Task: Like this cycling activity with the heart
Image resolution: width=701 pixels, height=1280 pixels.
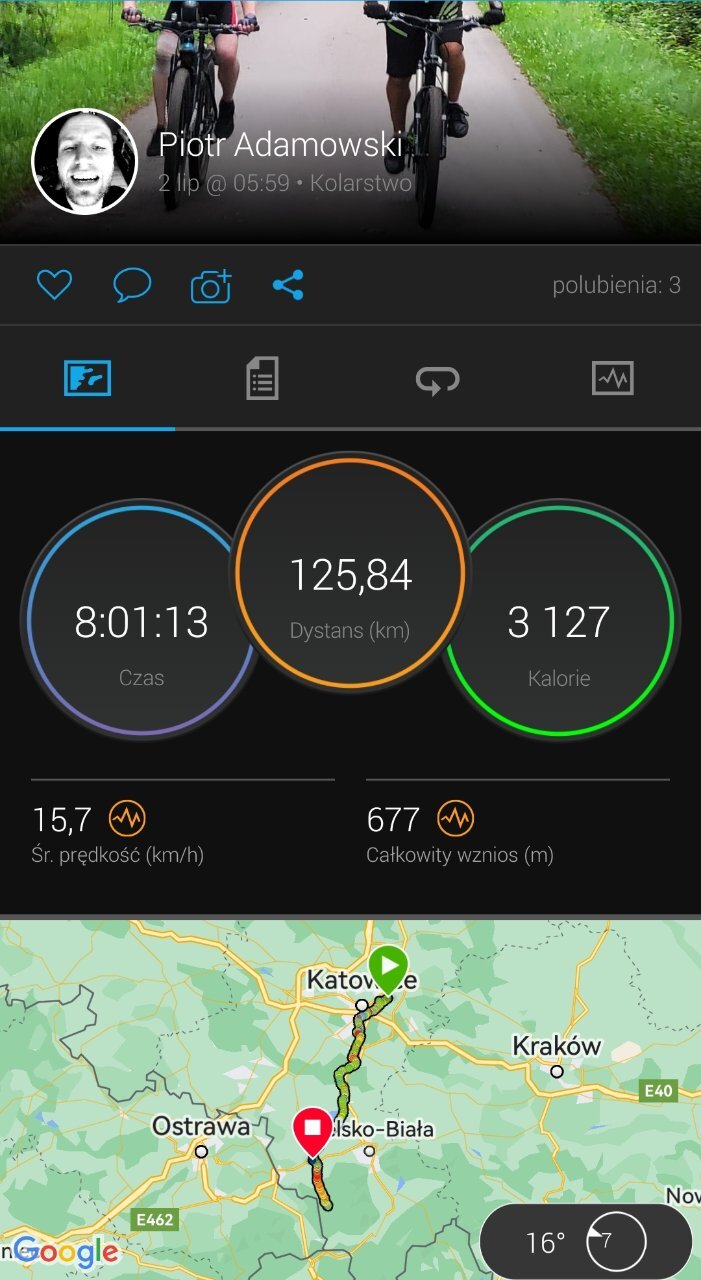Action: point(54,286)
